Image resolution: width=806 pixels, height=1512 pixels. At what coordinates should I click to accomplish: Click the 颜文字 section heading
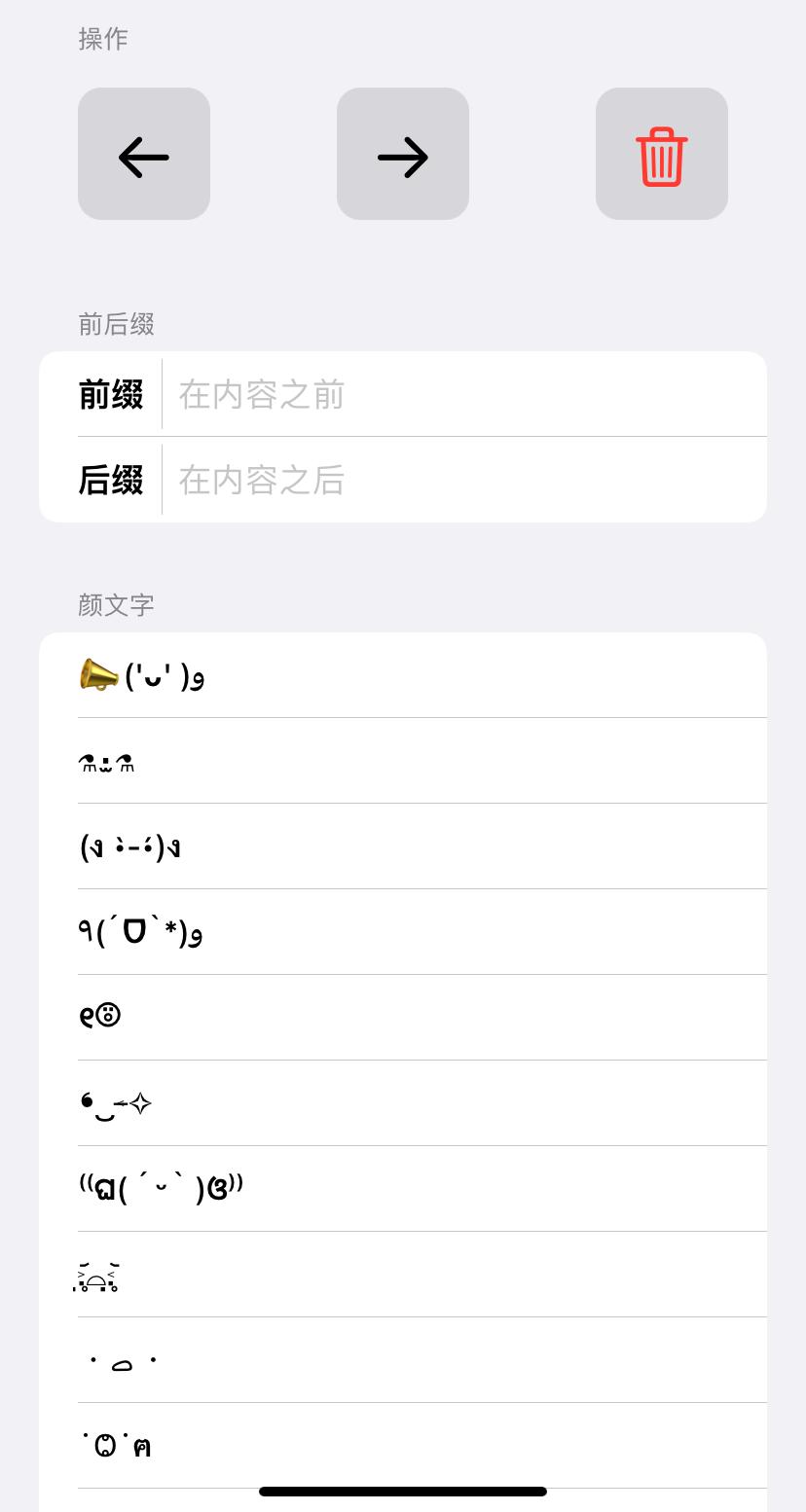coord(115,604)
